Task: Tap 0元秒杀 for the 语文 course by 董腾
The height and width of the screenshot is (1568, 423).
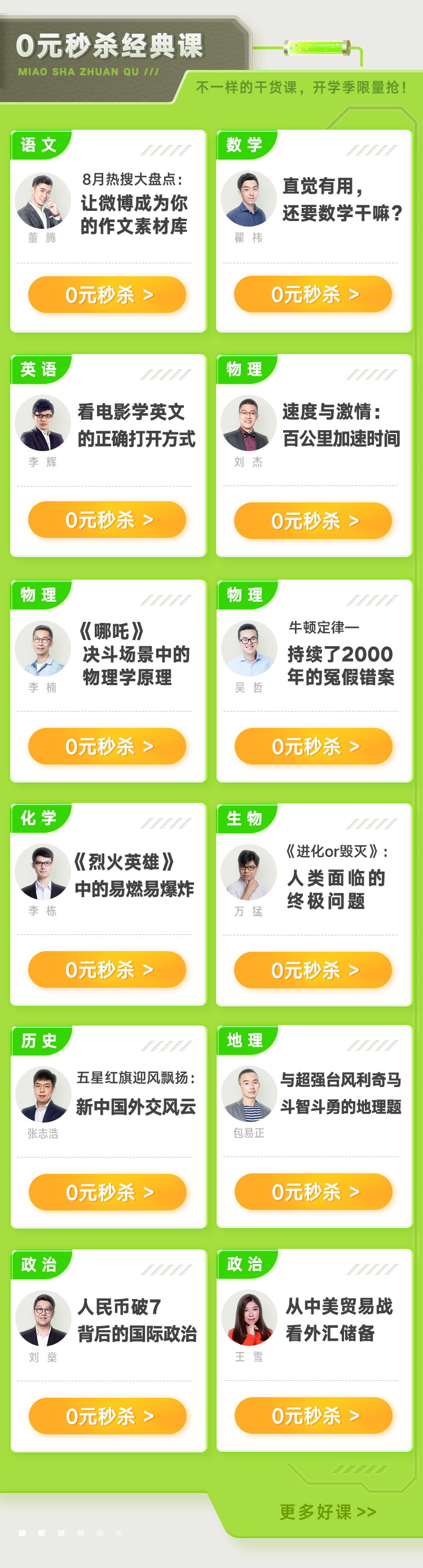Action: pyautogui.click(x=107, y=295)
